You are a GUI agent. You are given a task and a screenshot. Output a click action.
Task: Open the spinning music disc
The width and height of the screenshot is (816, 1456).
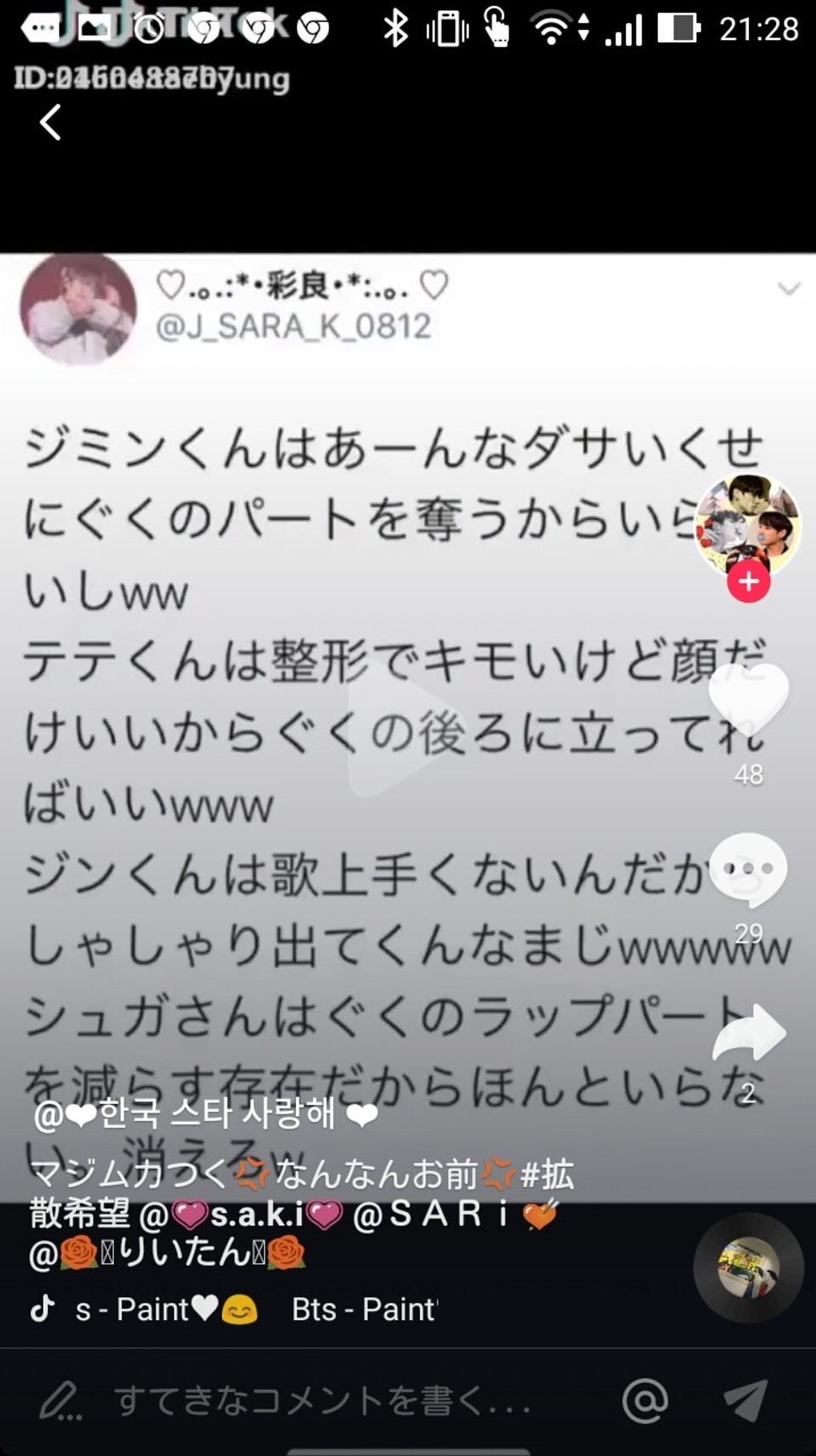click(x=748, y=1269)
